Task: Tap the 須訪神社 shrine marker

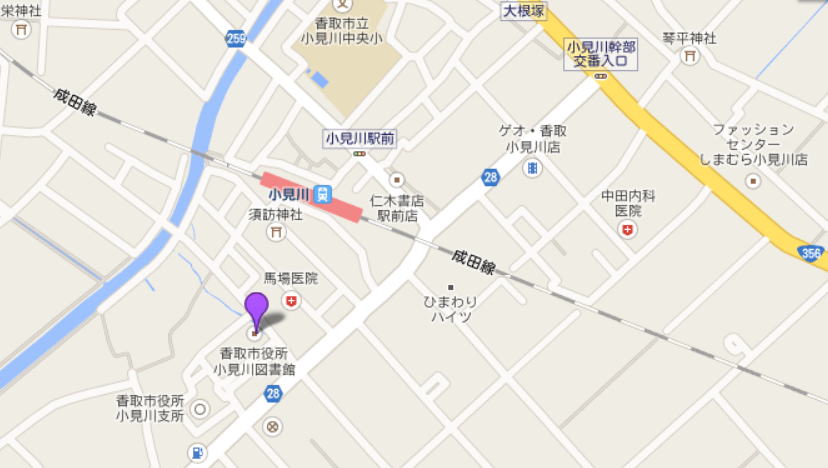Action: pyautogui.click(x=275, y=232)
